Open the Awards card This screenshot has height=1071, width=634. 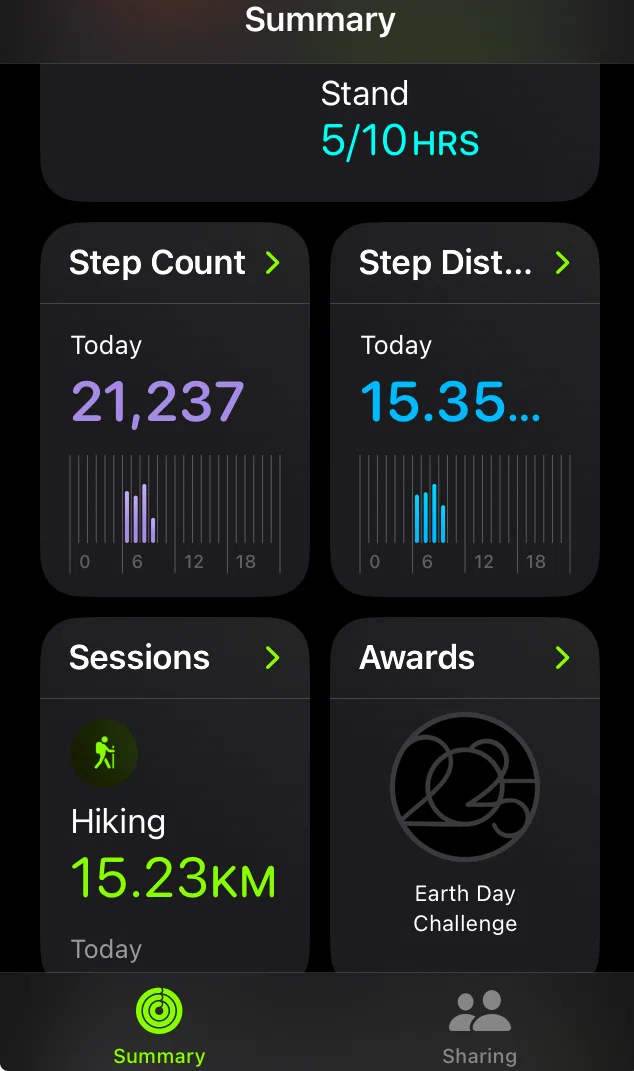pos(465,795)
